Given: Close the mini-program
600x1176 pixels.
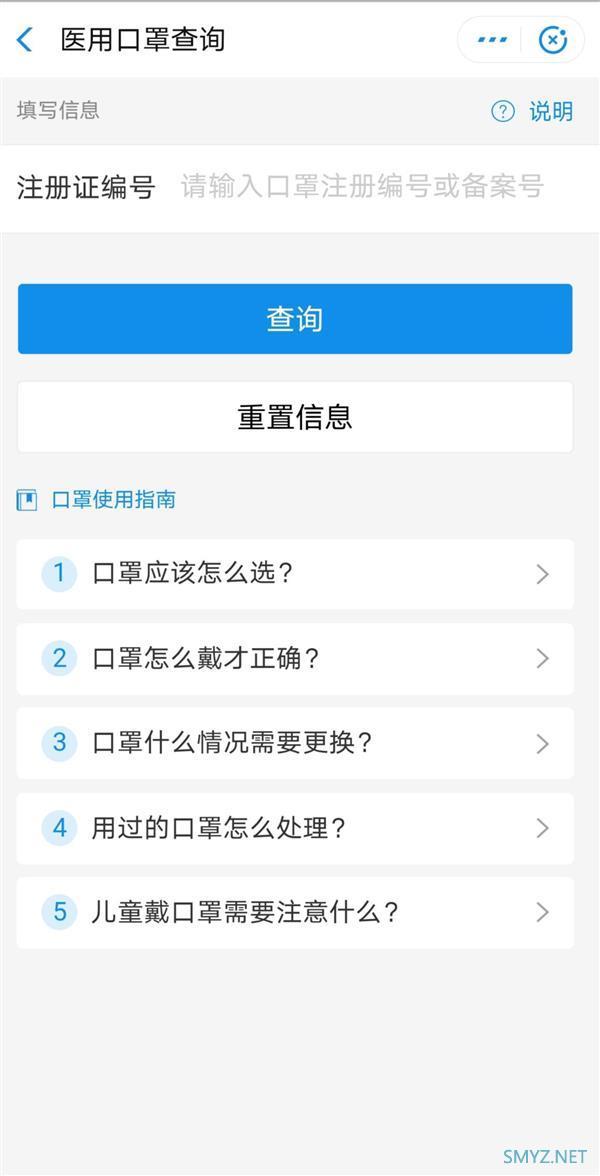Looking at the screenshot, I should click(552, 40).
